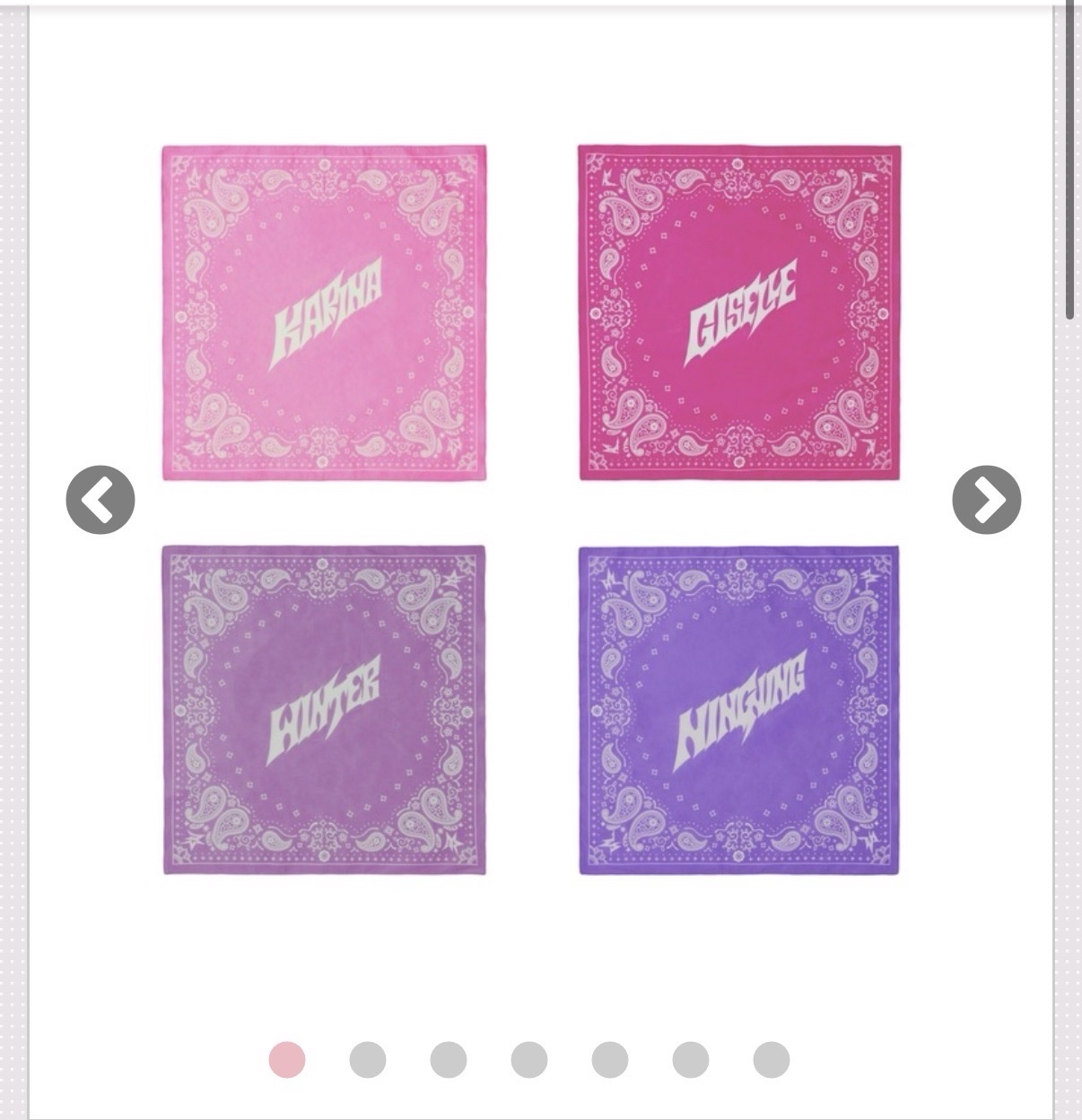Jump to the second carousel dot
Image resolution: width=1082 pixels, height=1120 pixels.
pos(368,1060)
